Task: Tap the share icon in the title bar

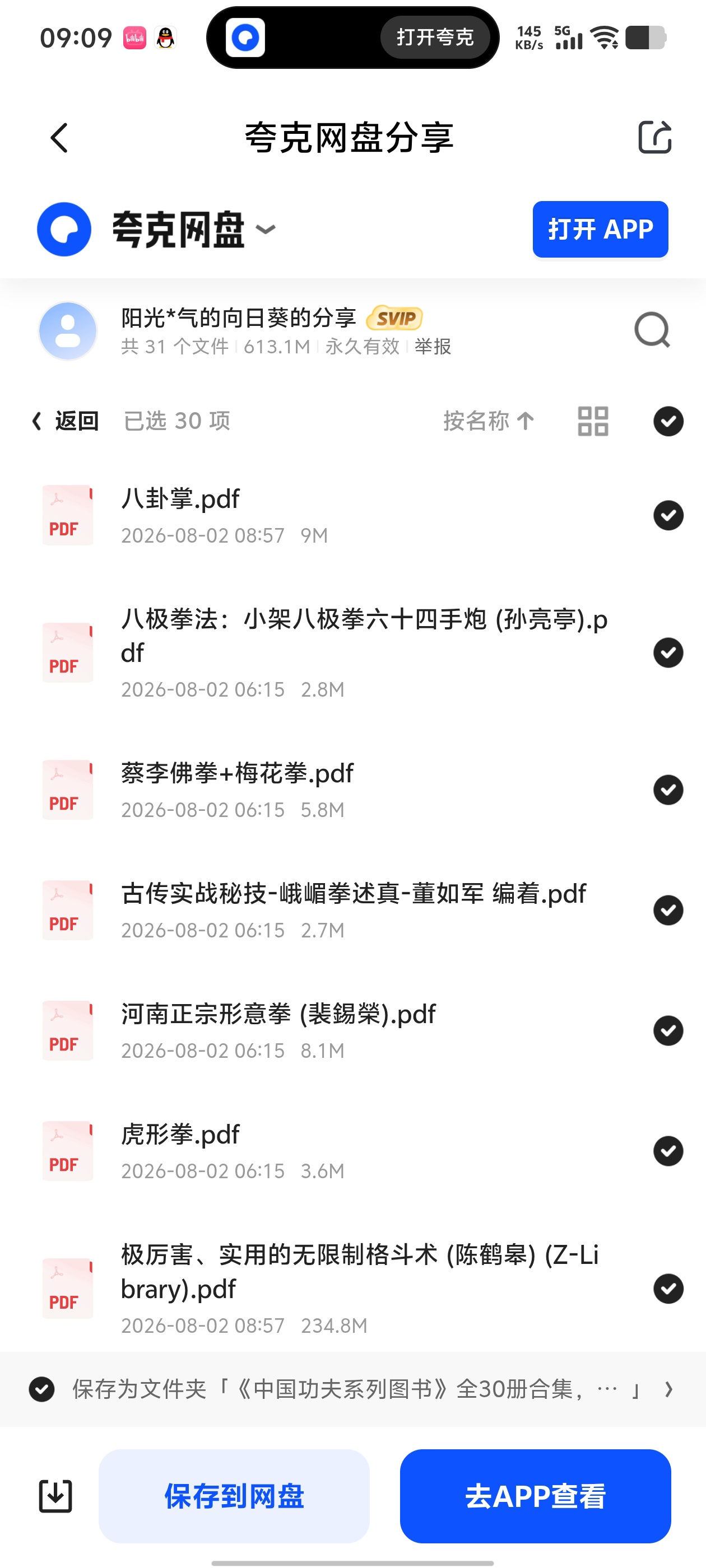Action: tap(654, 137)
